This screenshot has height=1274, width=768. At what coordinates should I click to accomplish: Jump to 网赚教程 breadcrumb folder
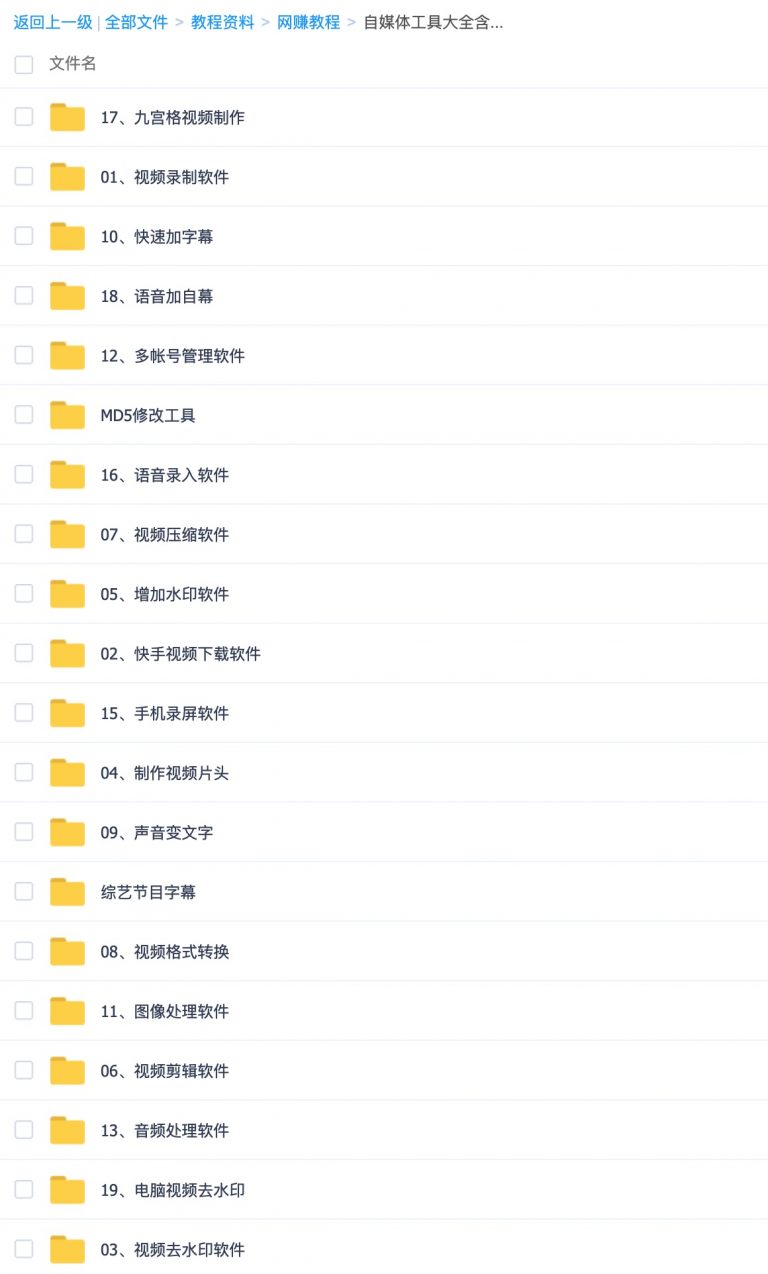[308, 22]
